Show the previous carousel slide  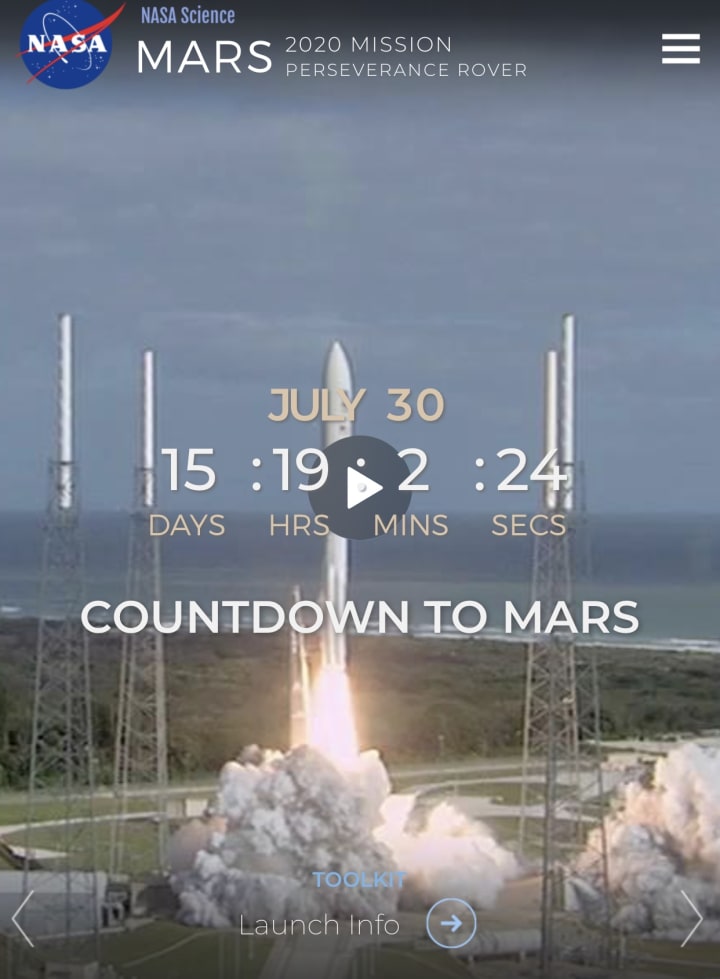coord(23,919)
